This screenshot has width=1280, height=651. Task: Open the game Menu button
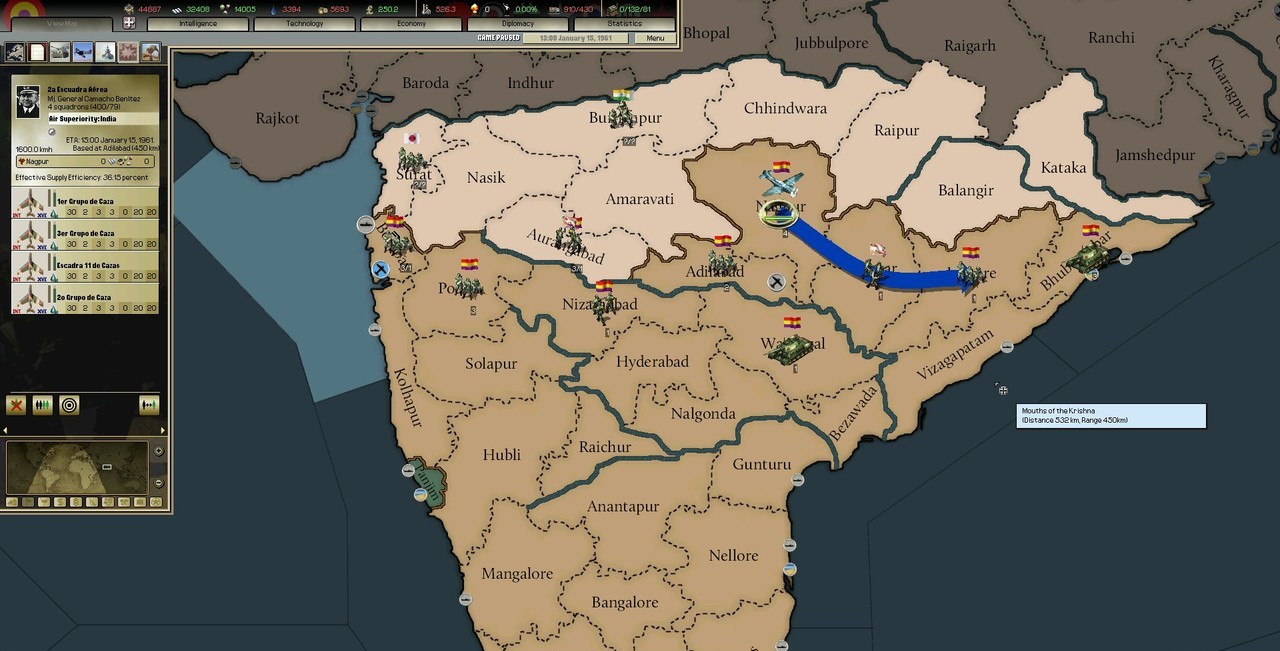tap(655, 38)
